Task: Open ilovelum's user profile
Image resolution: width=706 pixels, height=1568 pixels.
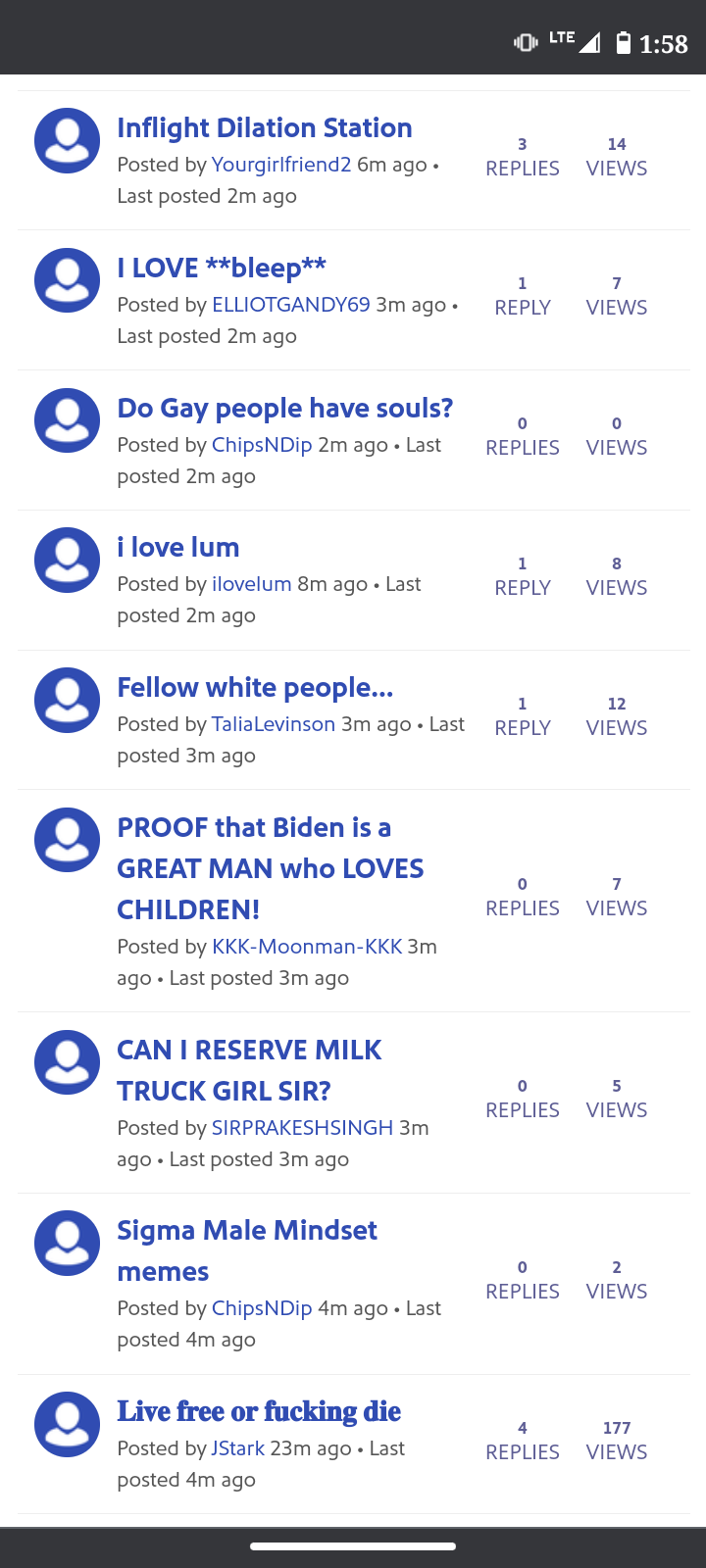Action: [252, 584]
